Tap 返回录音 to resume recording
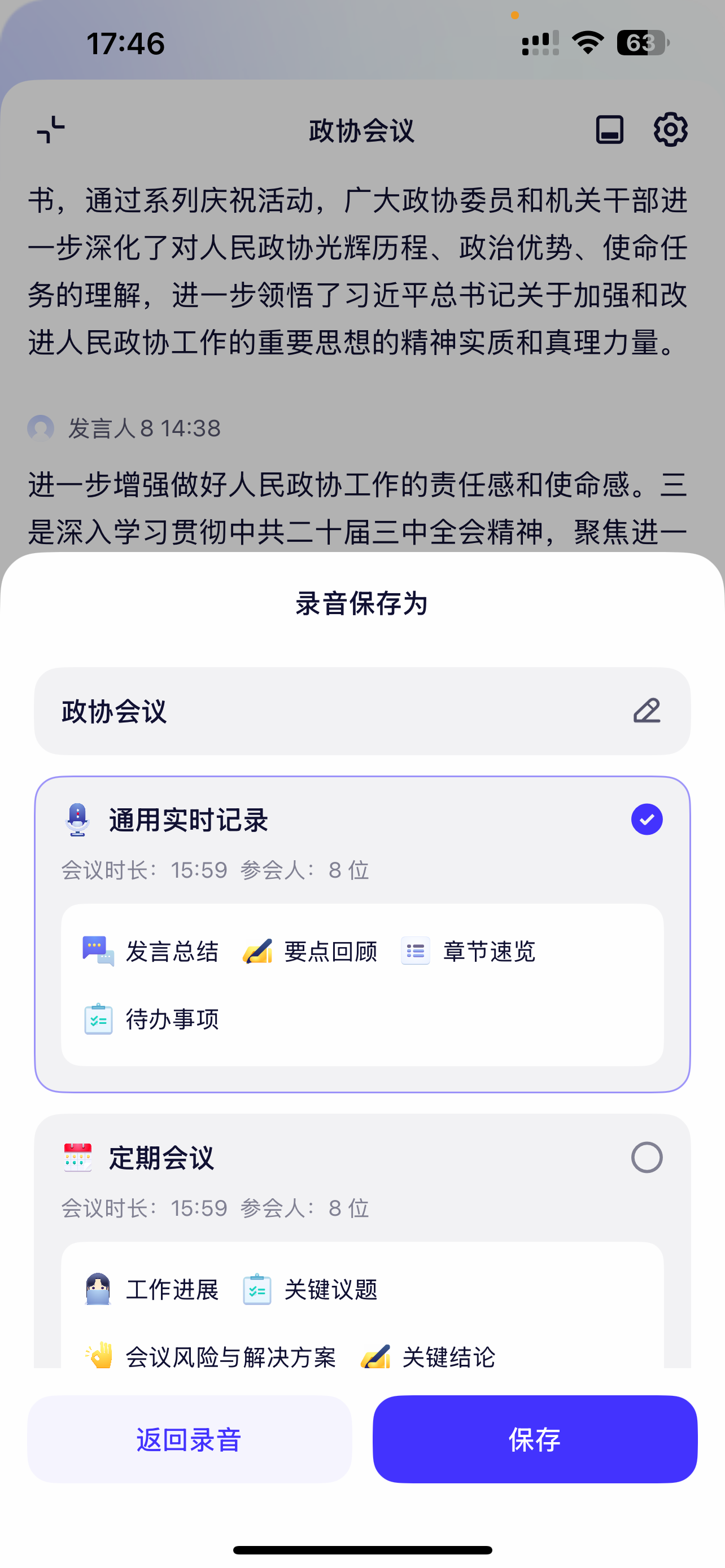 click(x=189, y=1439)
